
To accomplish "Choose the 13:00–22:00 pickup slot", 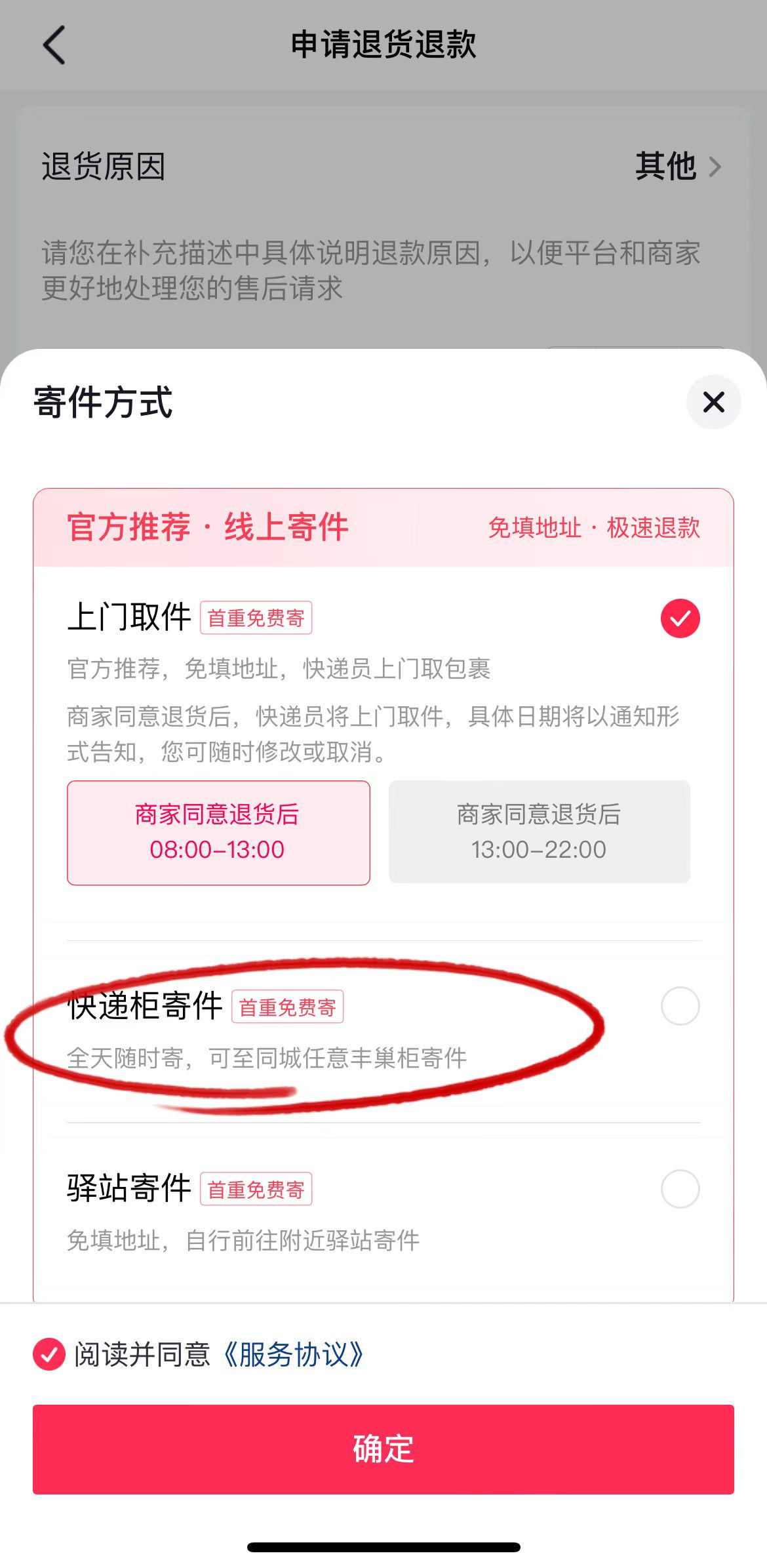I will point(539,832).
